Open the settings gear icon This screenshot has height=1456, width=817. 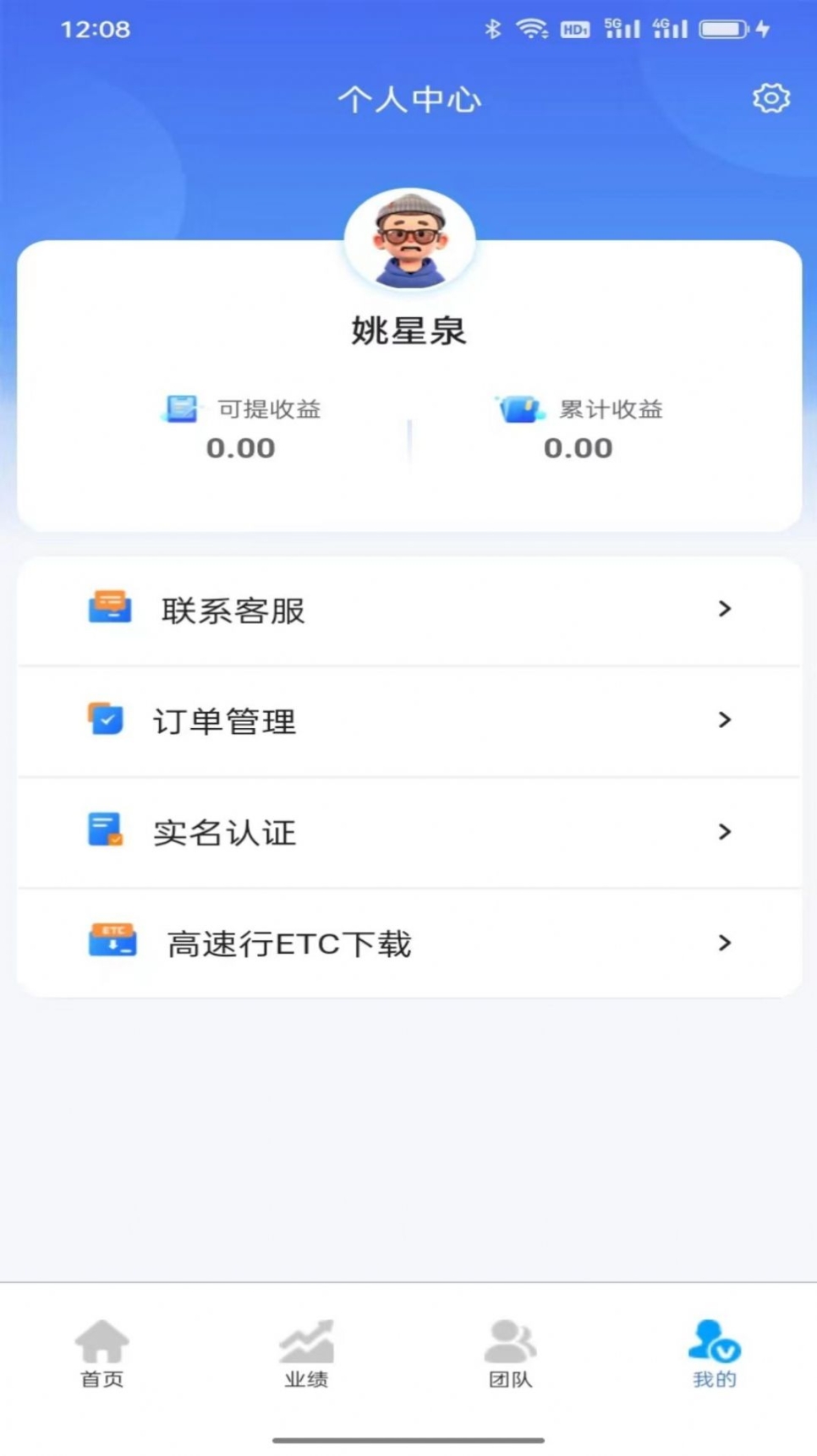click(x=770, y=99)
